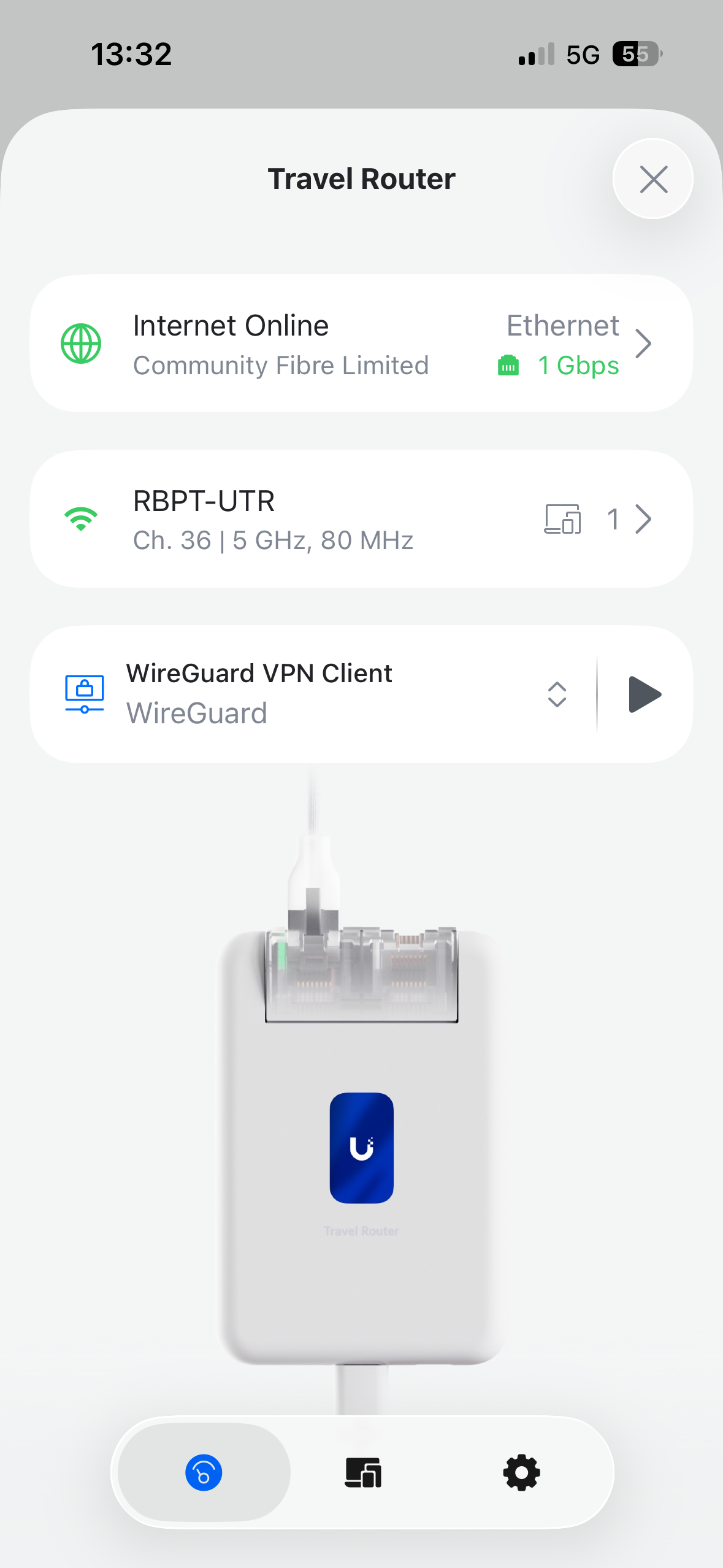The height and width of the screenshot is (1568, 723).
Task: Expand the WireGuard VPN Client selector
Action: tap(556, 694)
